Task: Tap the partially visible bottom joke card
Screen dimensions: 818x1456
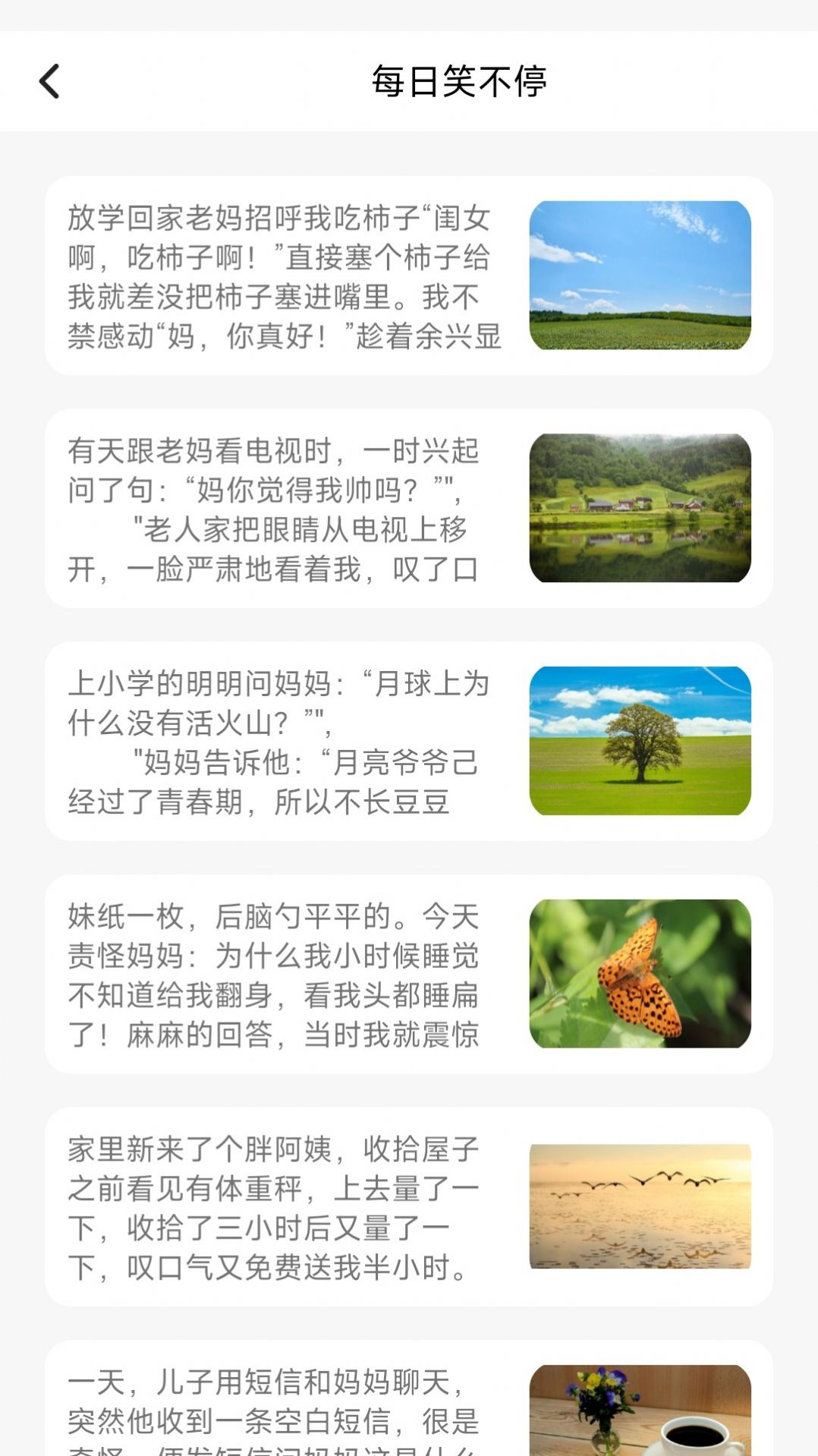Action: (409, 1412)
